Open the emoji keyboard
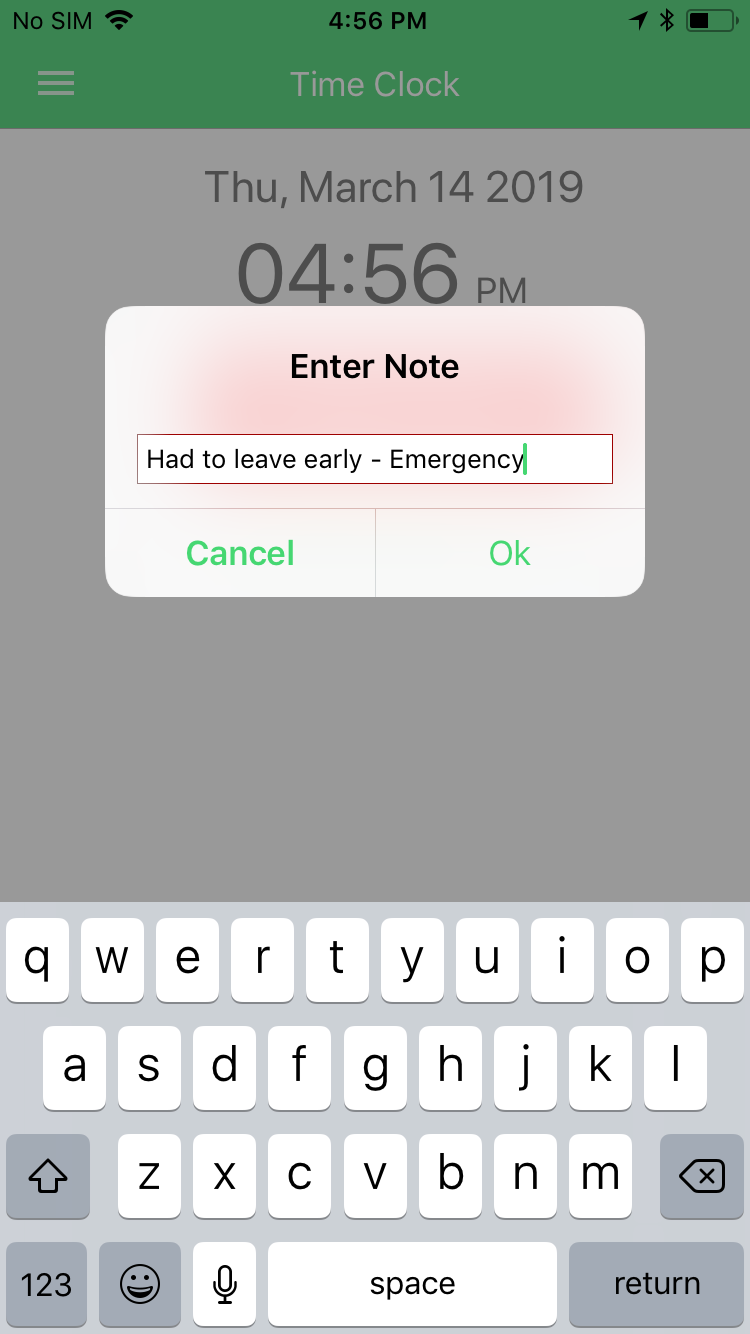This screenshot has width=750, height=1334. [140, 1284]
